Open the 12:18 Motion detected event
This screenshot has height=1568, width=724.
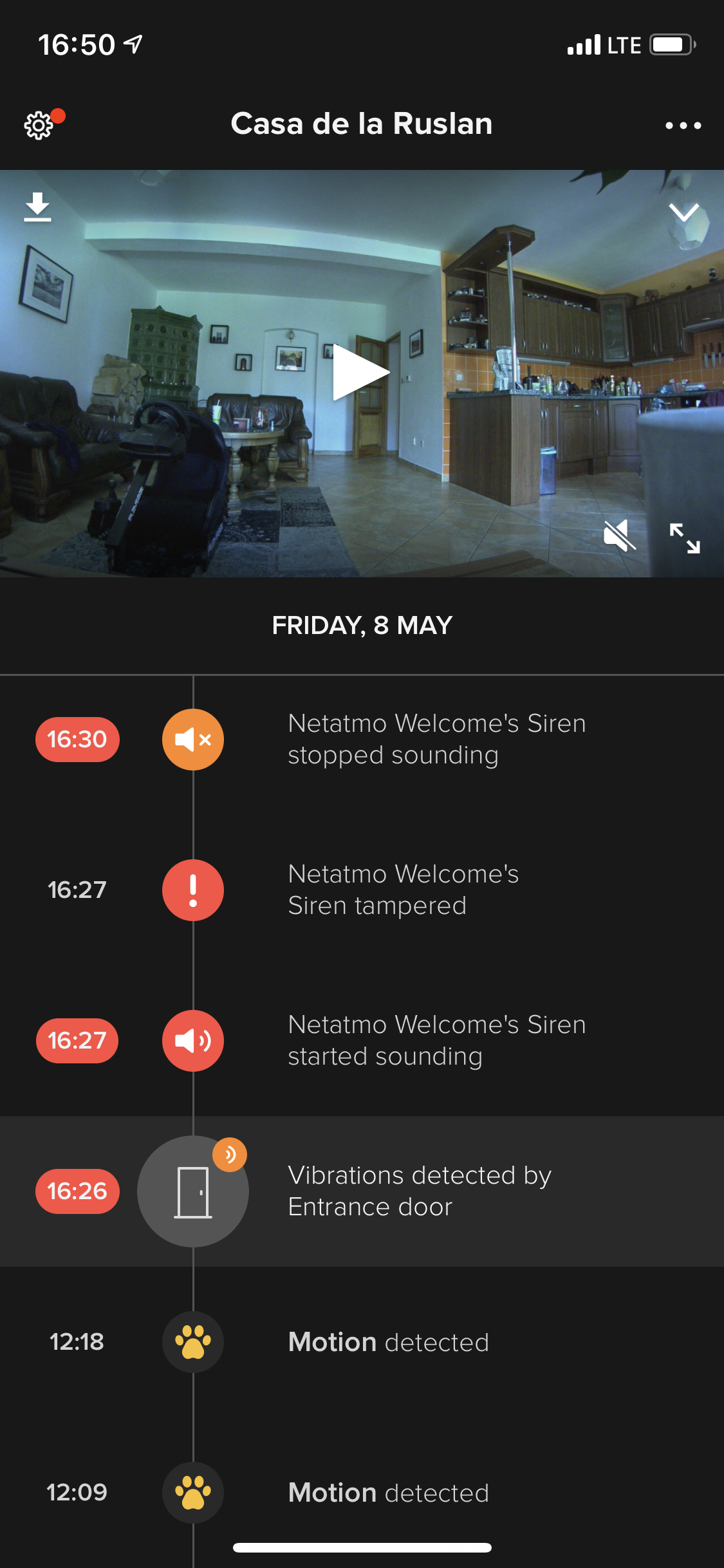(x=388, y=1342)
